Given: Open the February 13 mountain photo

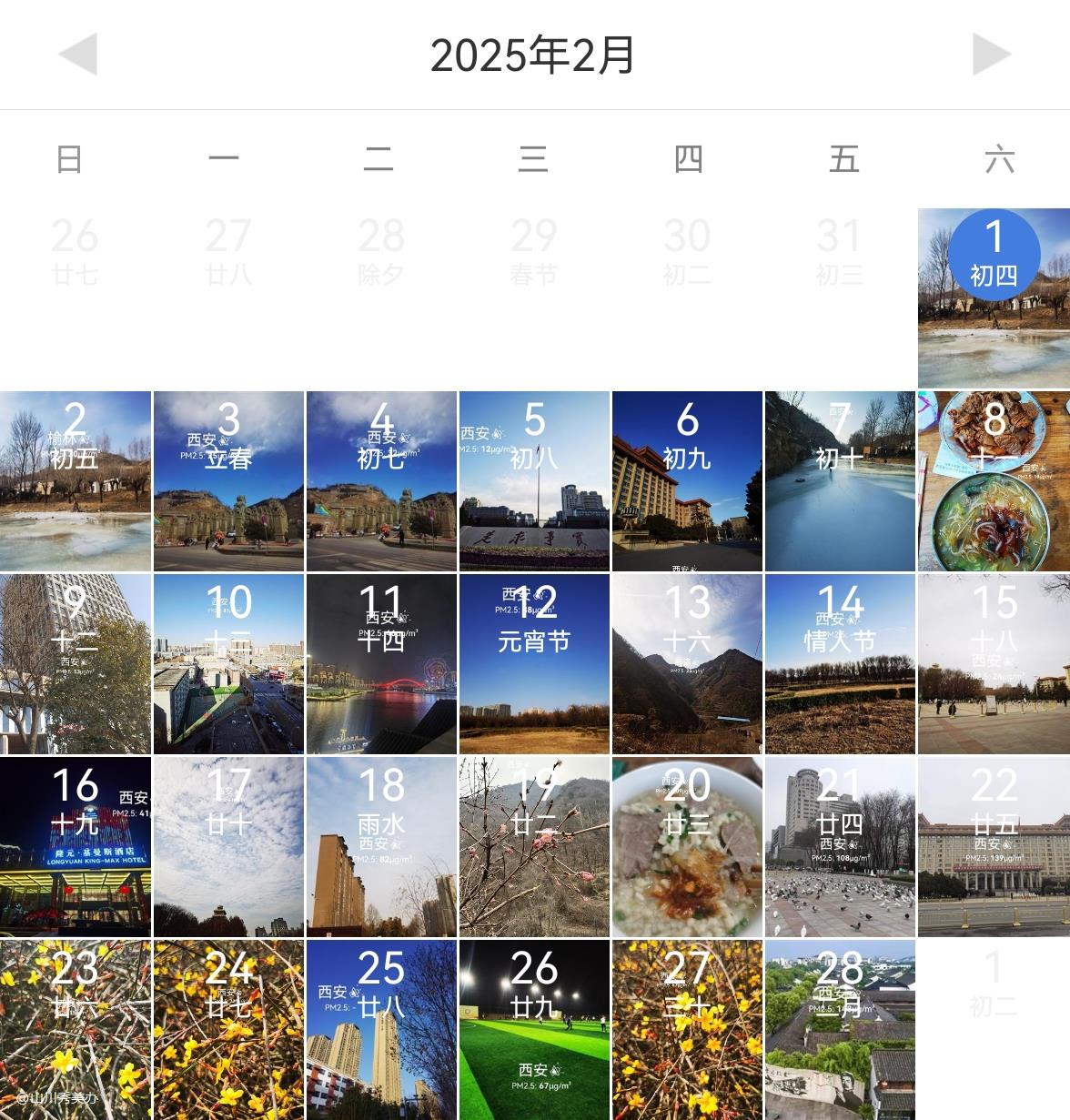Looking at the screenshot, I should pos(687,664).
